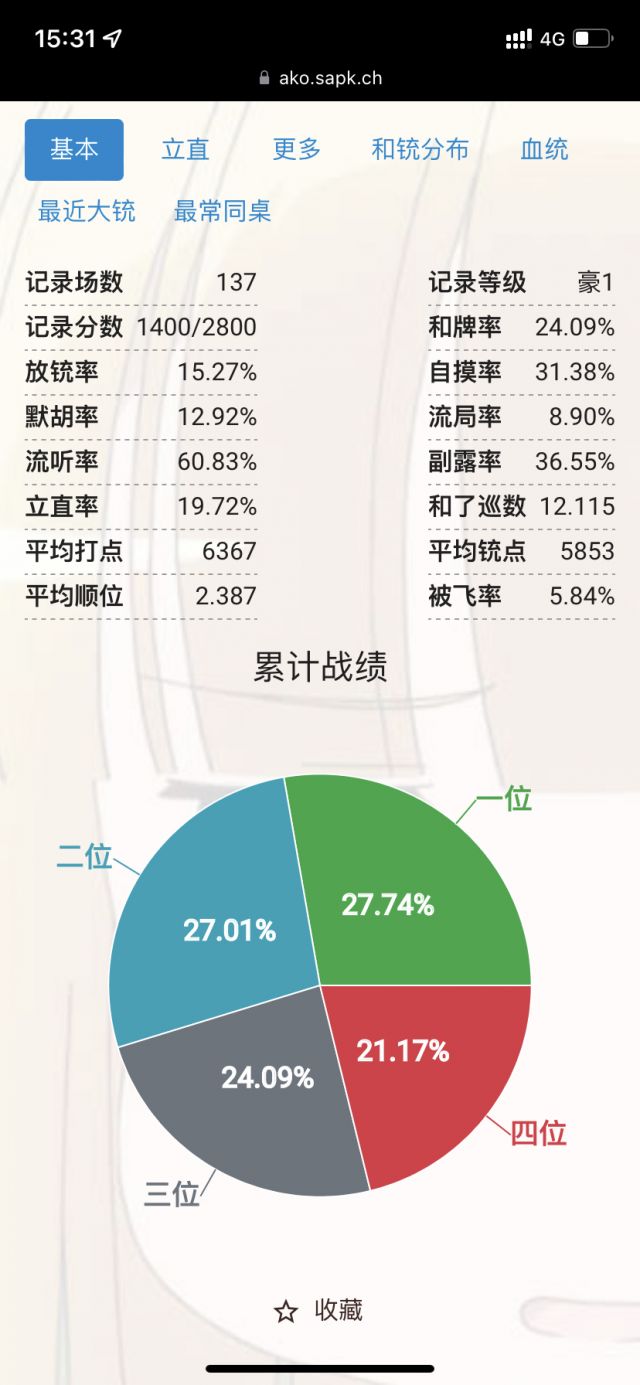This screenshot has height=1385, width=640.
Task: Open the 最近大铳 tab
Action: 86,211
